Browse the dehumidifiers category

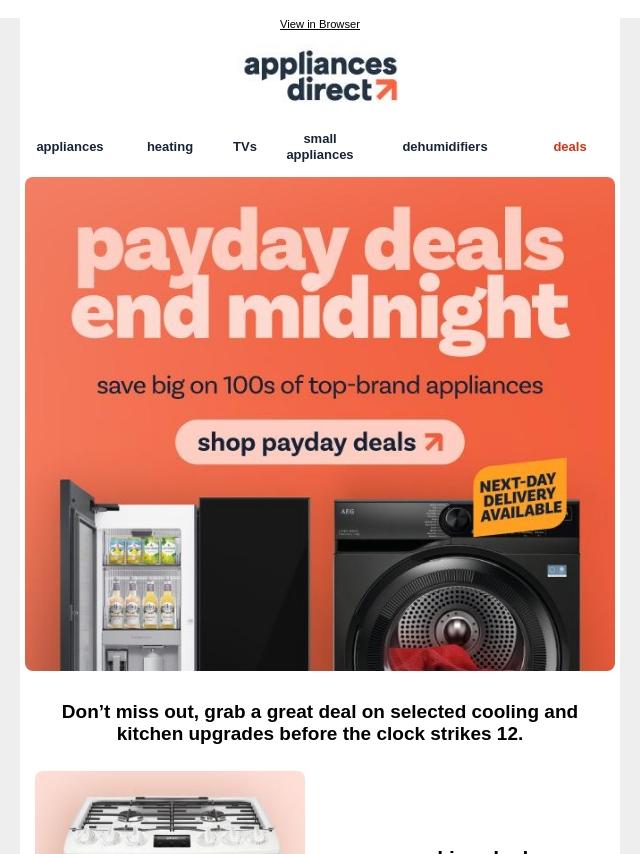[445, 146]
